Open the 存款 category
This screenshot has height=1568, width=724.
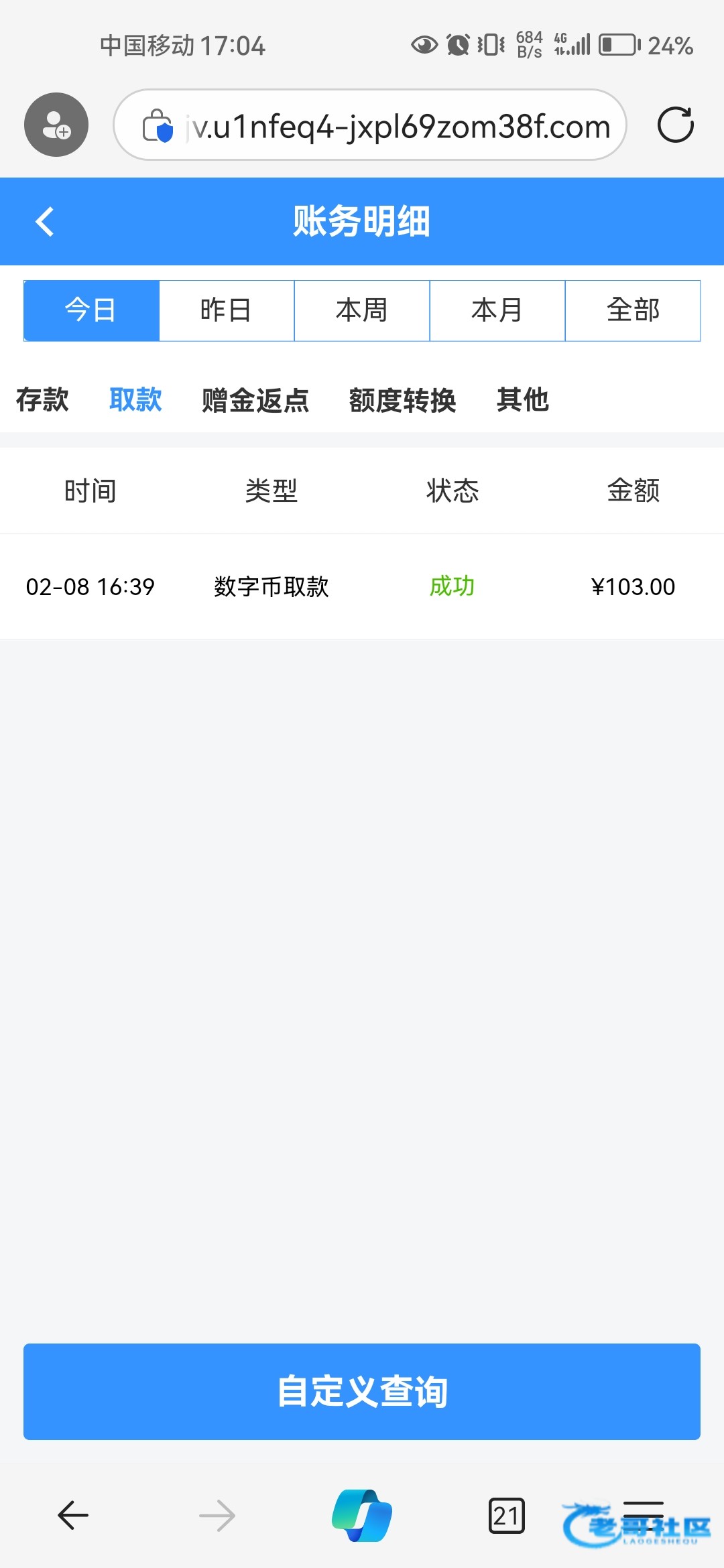coord(42,400)
